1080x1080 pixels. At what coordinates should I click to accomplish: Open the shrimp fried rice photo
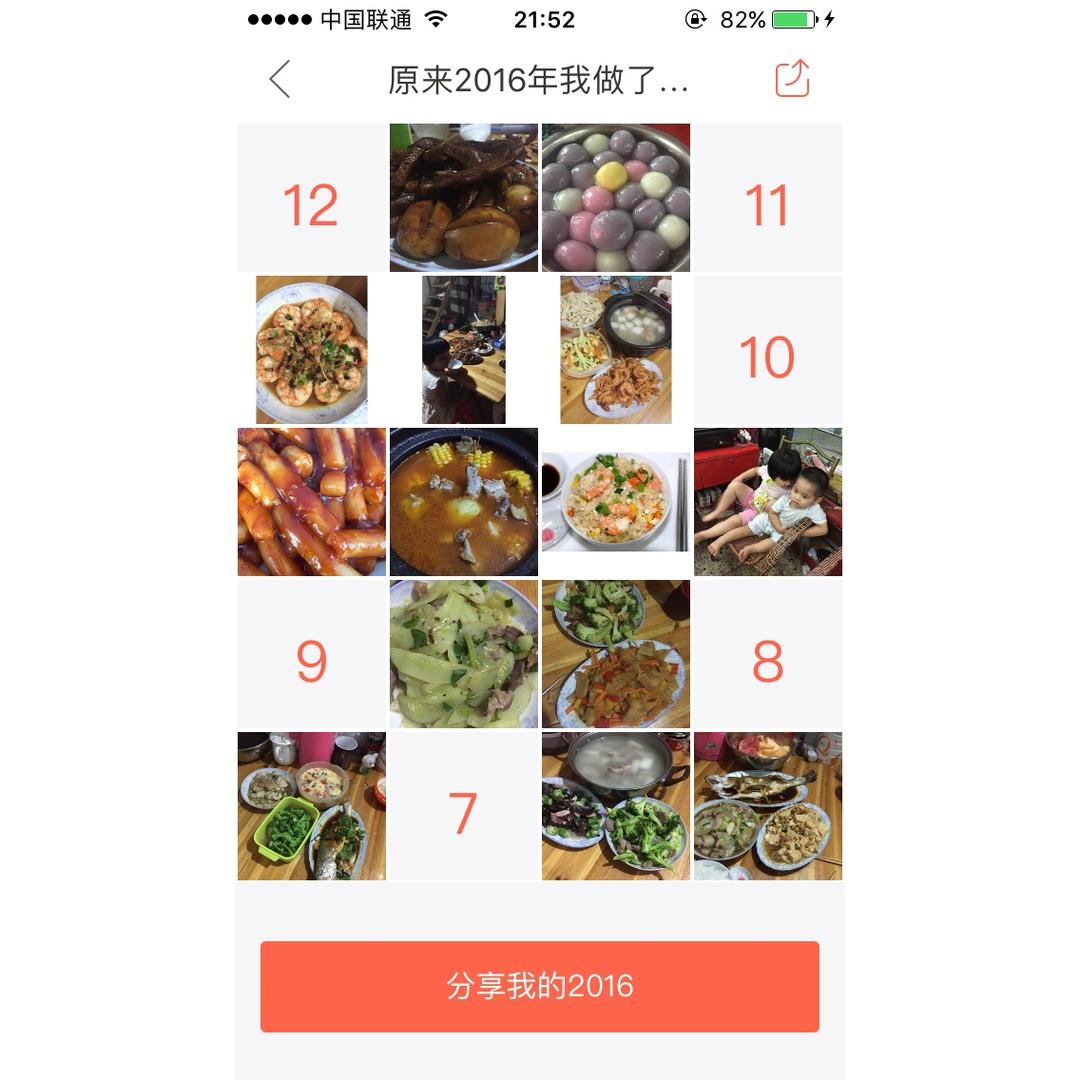pyautogui.click(x=616, y=502)
